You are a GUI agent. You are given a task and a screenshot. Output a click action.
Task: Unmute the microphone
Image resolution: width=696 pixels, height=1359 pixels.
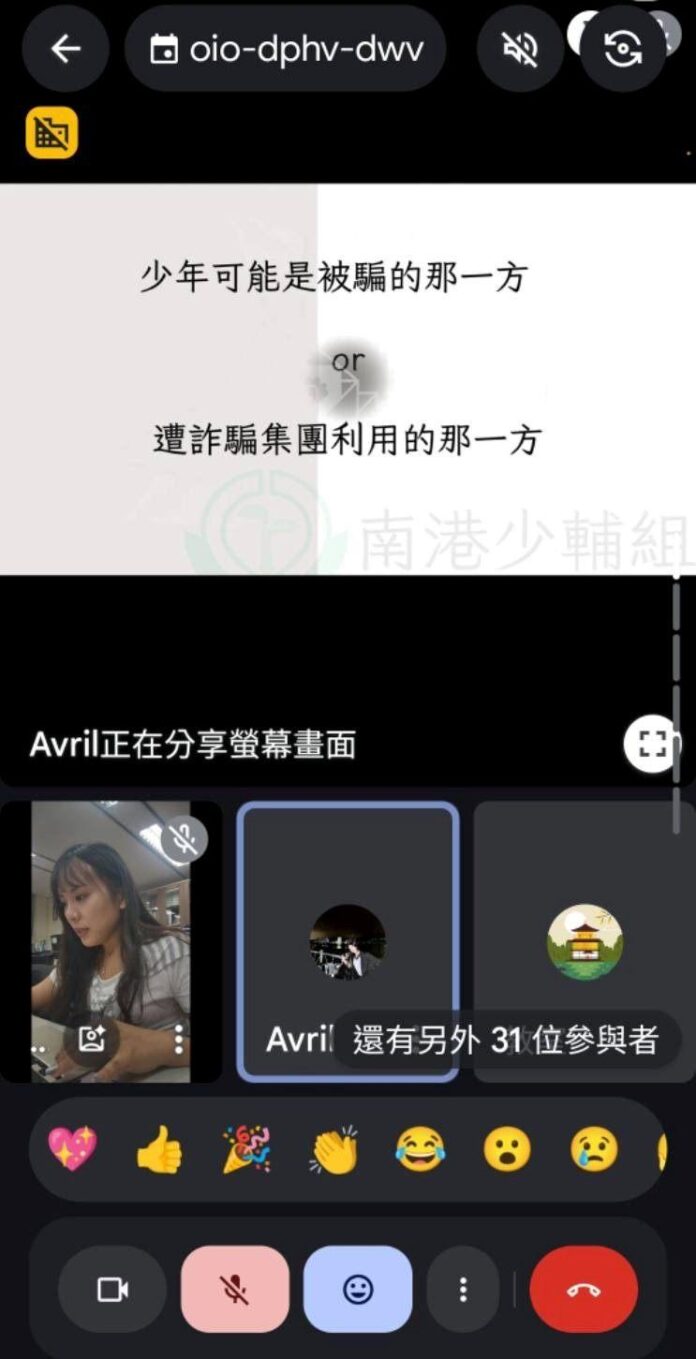(x=235, y=1290)
